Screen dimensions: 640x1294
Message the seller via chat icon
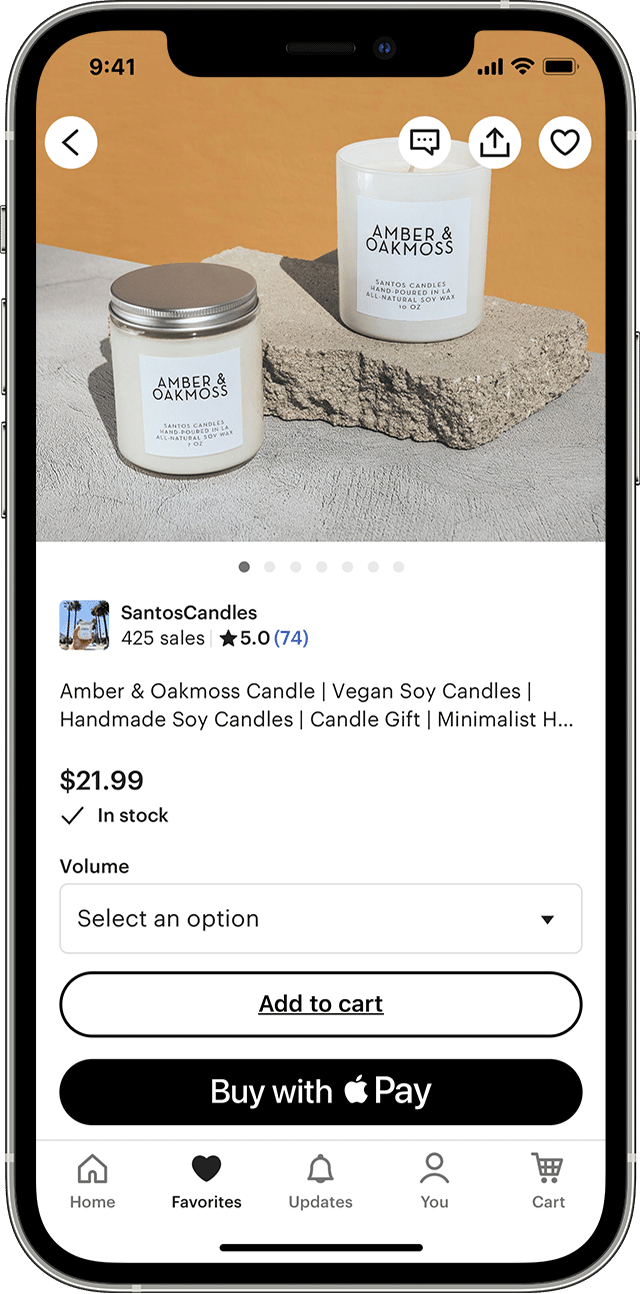click(424, 143)
